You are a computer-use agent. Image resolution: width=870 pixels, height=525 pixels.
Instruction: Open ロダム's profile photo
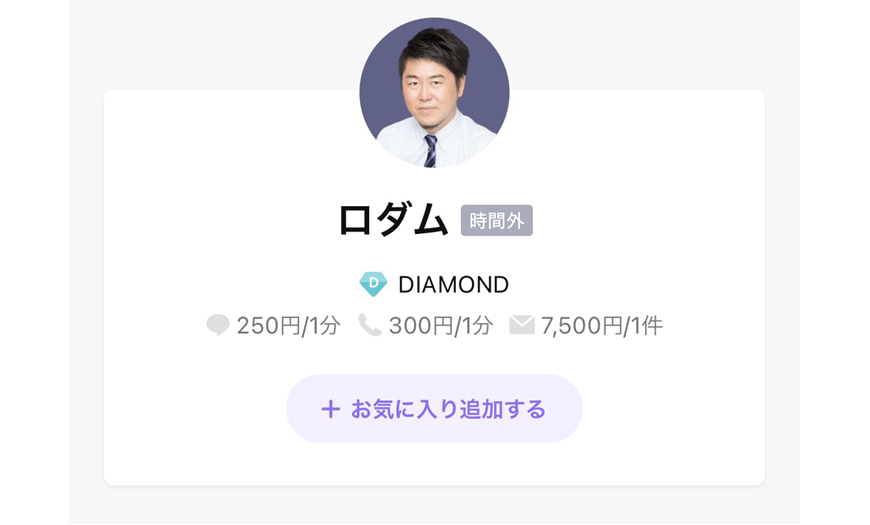coord(434,93)
